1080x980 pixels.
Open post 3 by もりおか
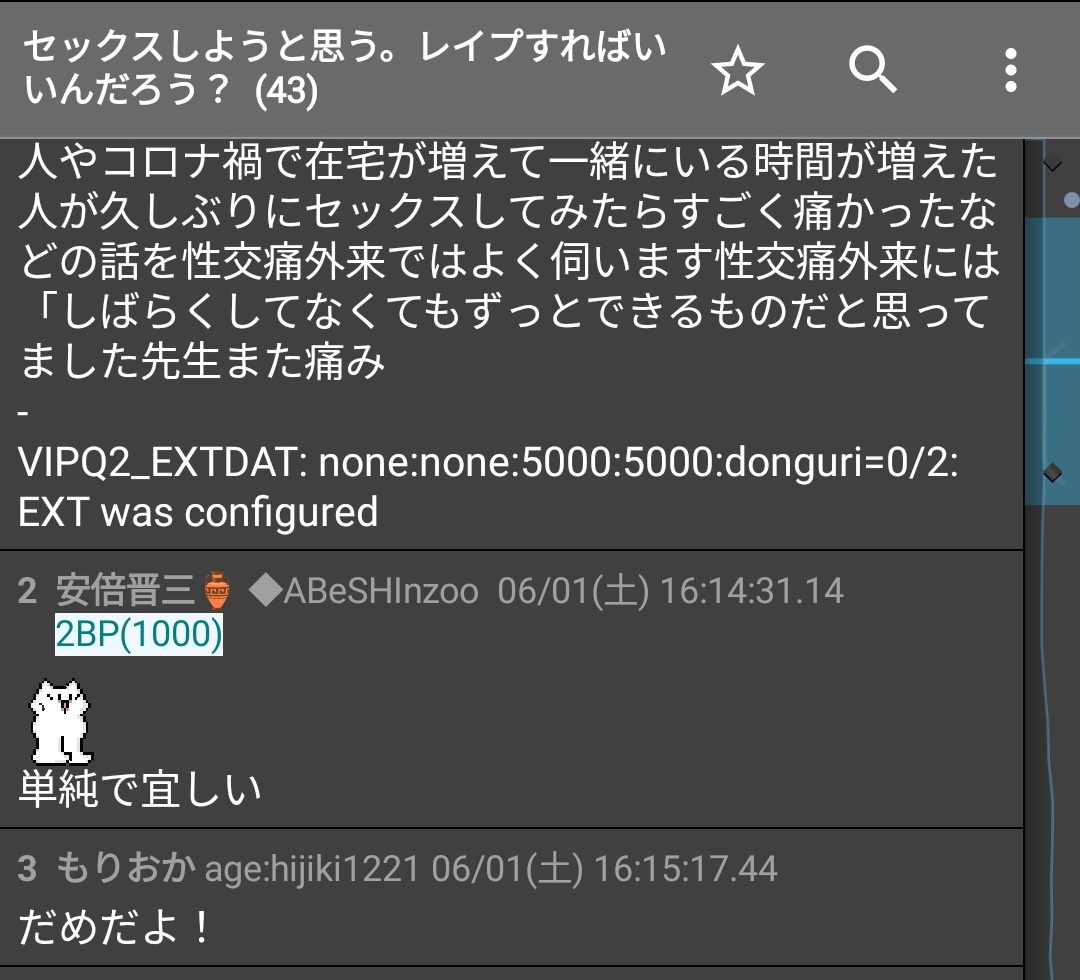[x=122, y=868]
